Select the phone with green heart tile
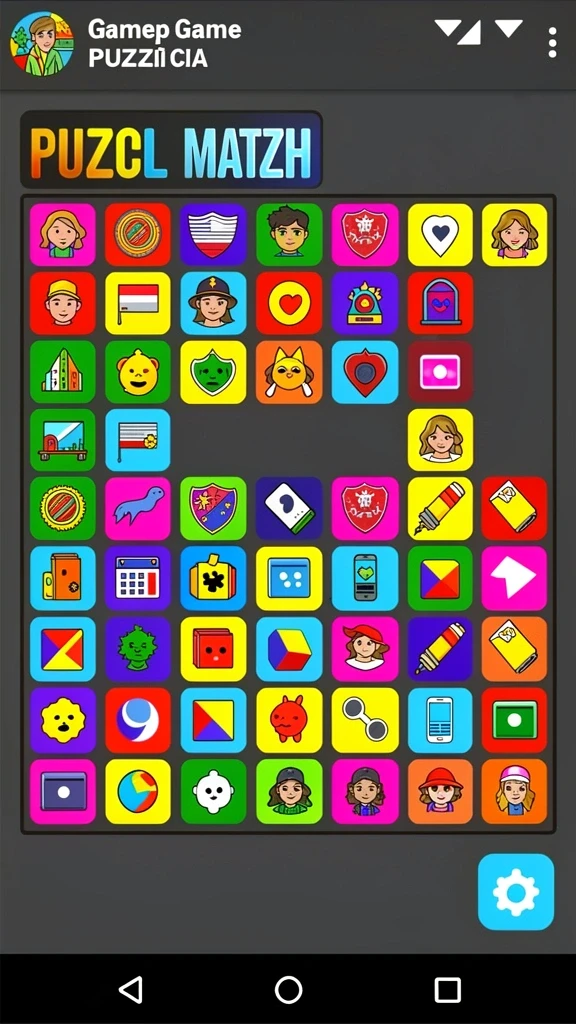This screenshot has height=1024, width=576. tap(364, 578)
